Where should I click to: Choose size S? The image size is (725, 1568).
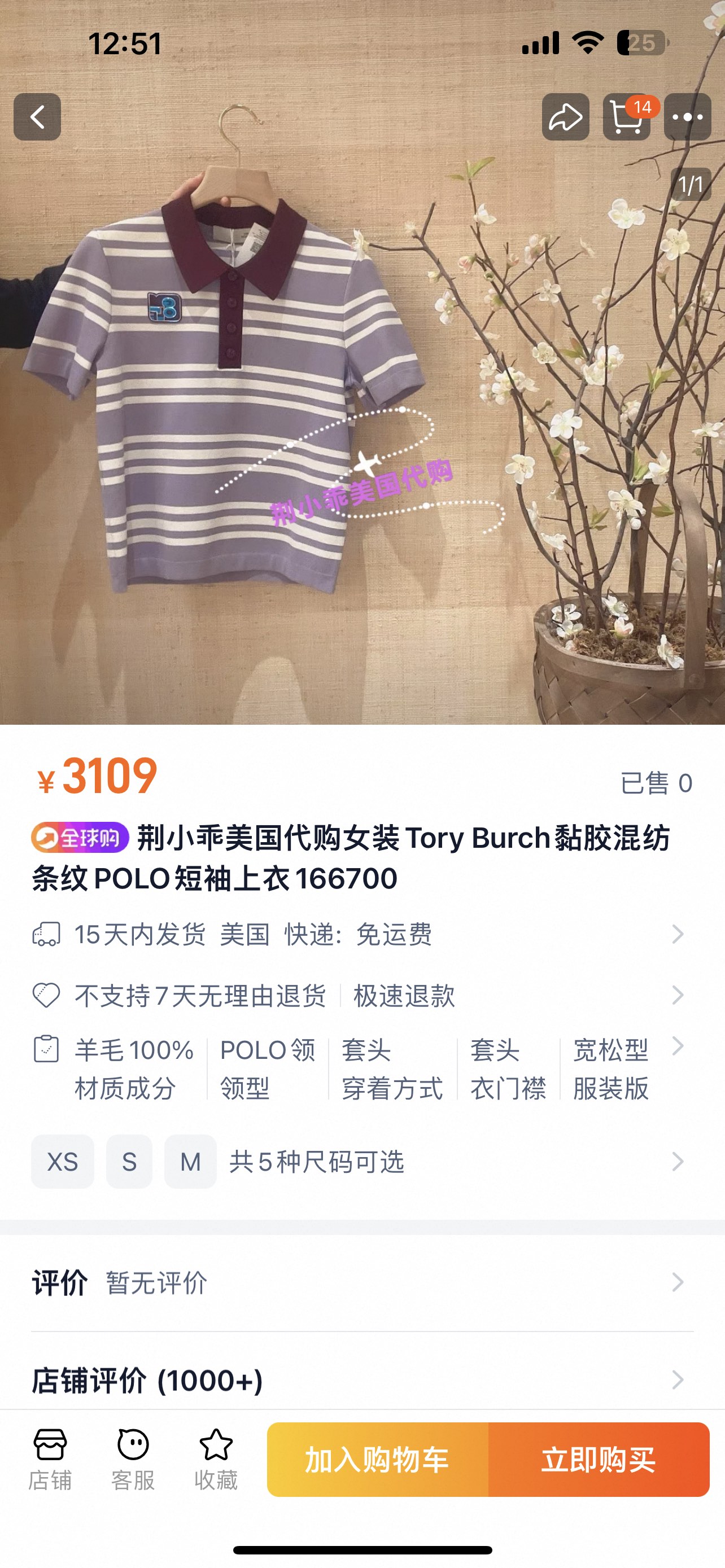[129, 1162]
